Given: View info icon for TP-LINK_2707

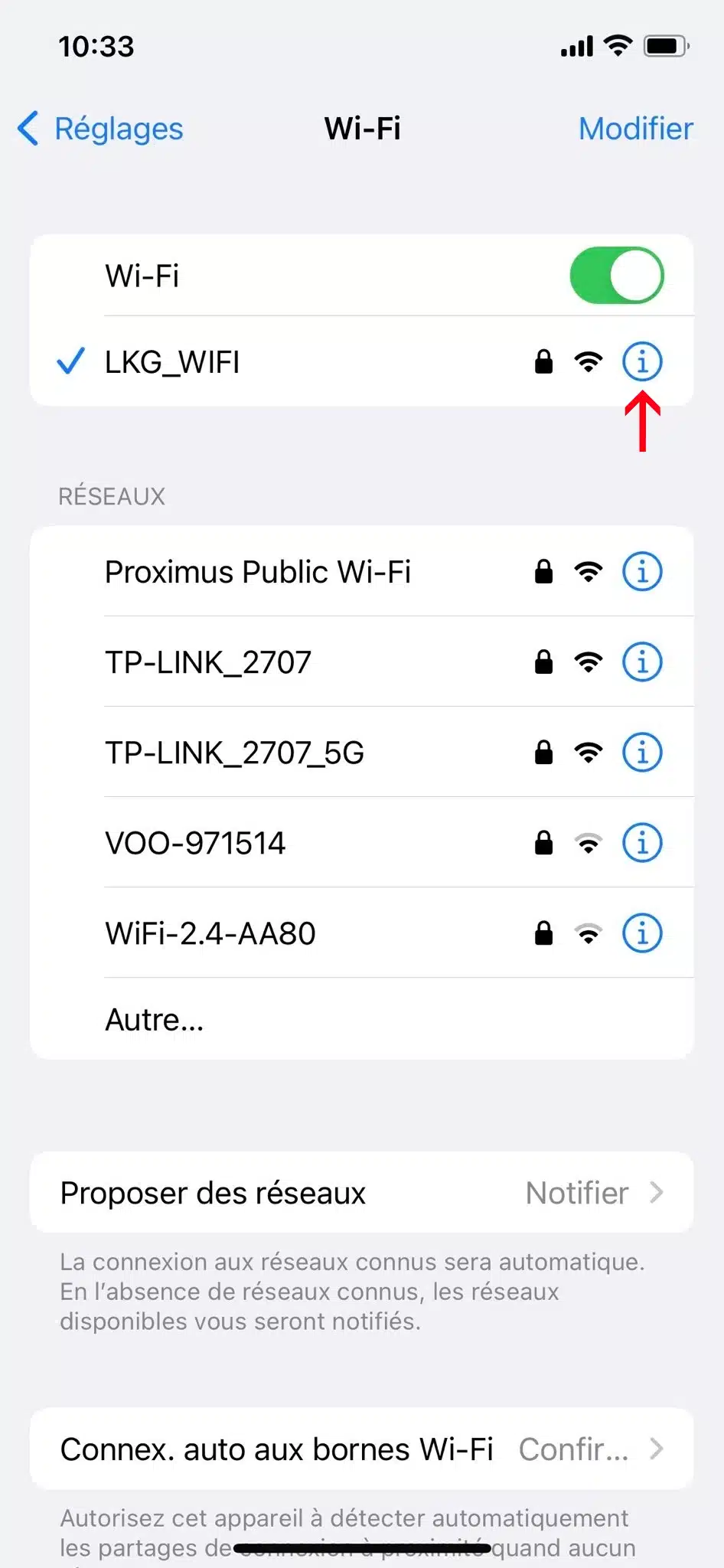Looking at the screenshot, I should pos(642,662).
